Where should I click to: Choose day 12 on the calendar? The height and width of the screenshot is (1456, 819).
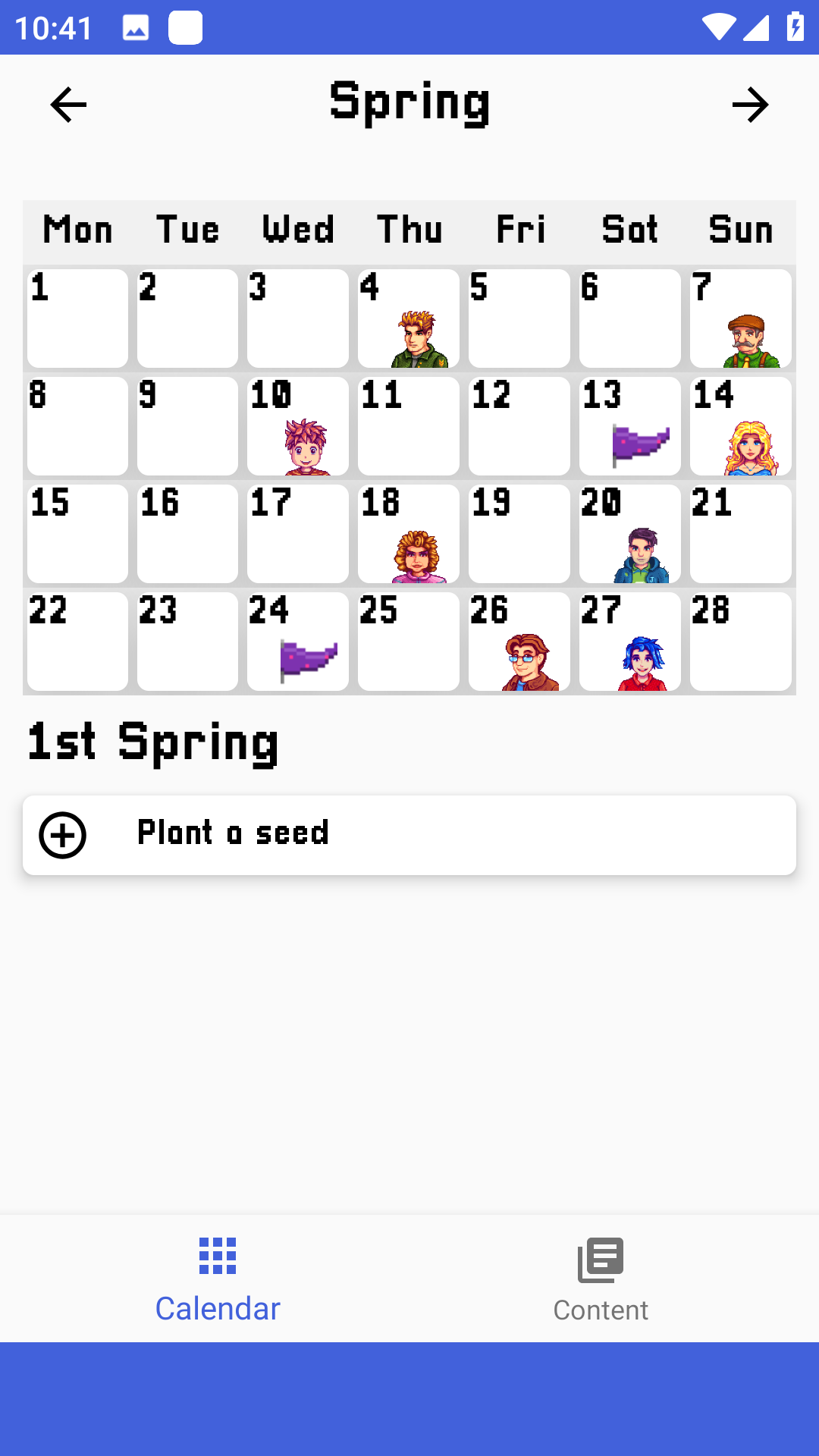click(x=519, y=426)
